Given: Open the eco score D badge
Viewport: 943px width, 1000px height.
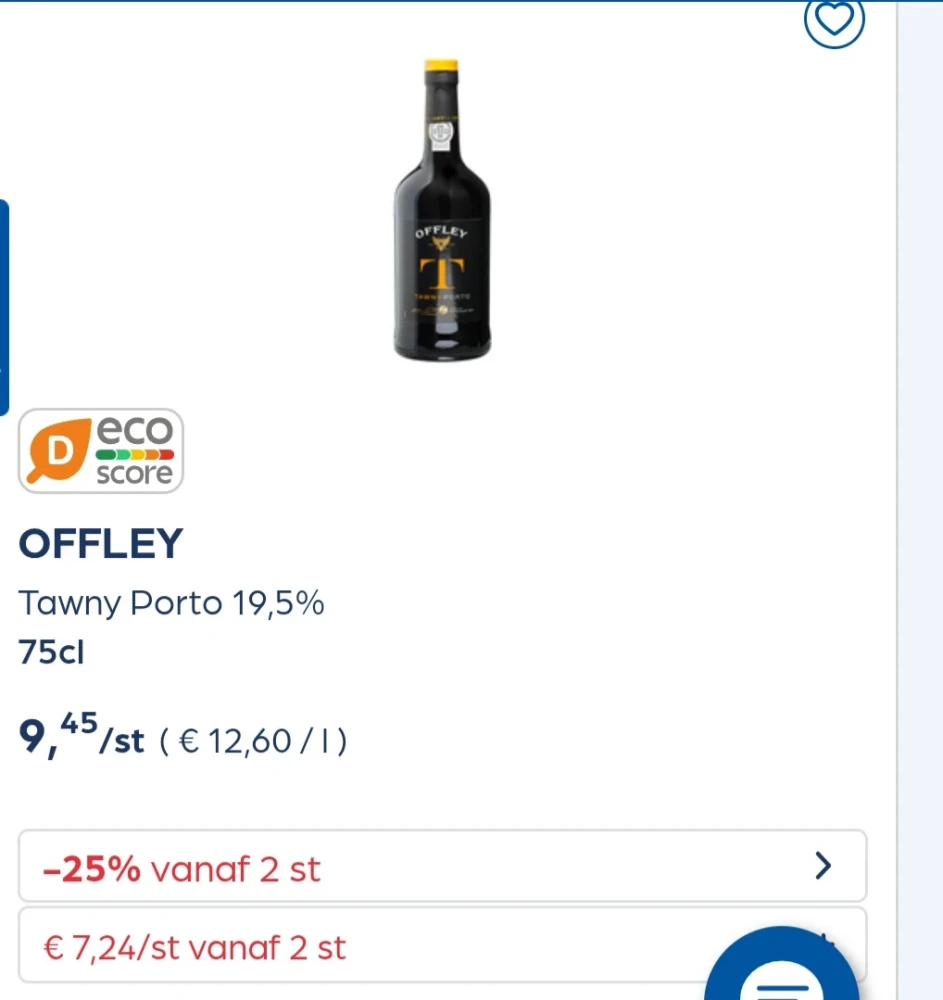Looking at the screenshot, I should click(x=101, y=451).
